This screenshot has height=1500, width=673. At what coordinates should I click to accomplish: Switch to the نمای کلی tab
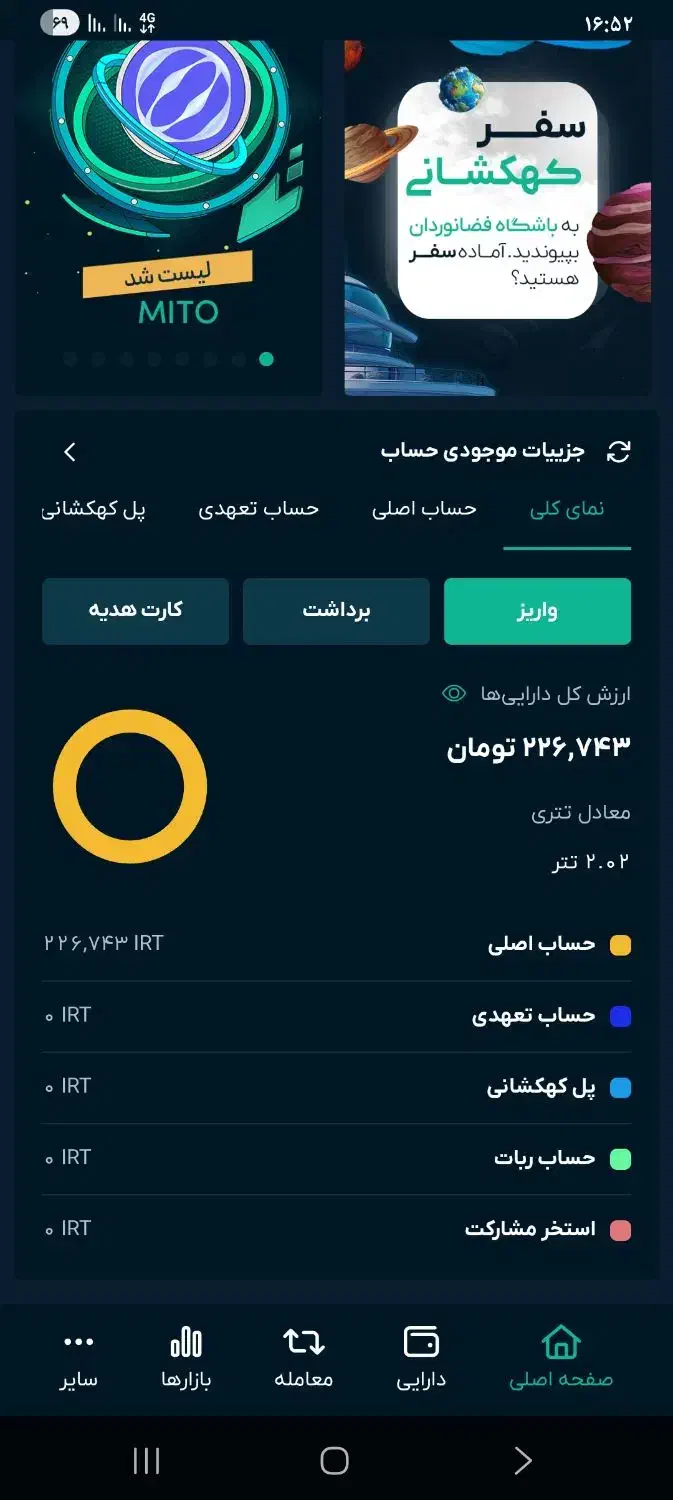pyautogui.click(x=566, y=509)
